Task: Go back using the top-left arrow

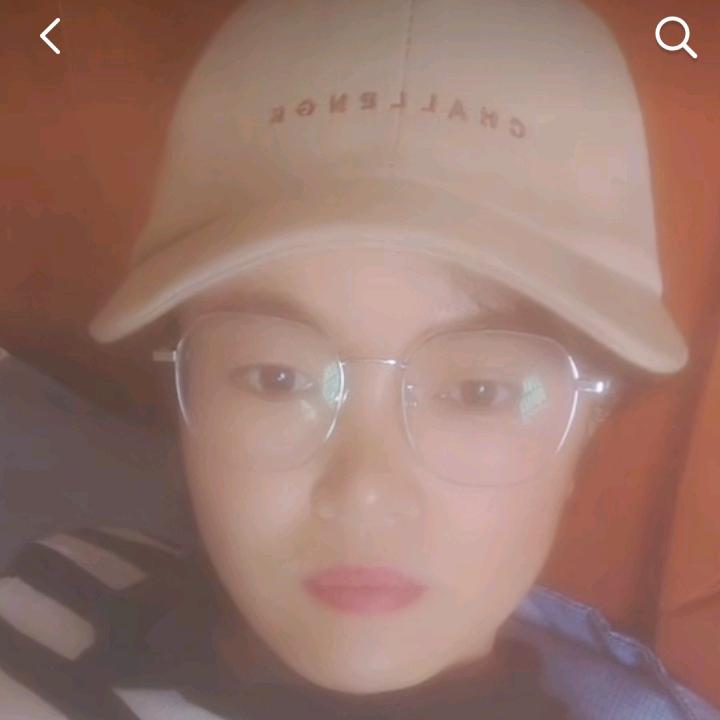Action: tap(50, 37)
